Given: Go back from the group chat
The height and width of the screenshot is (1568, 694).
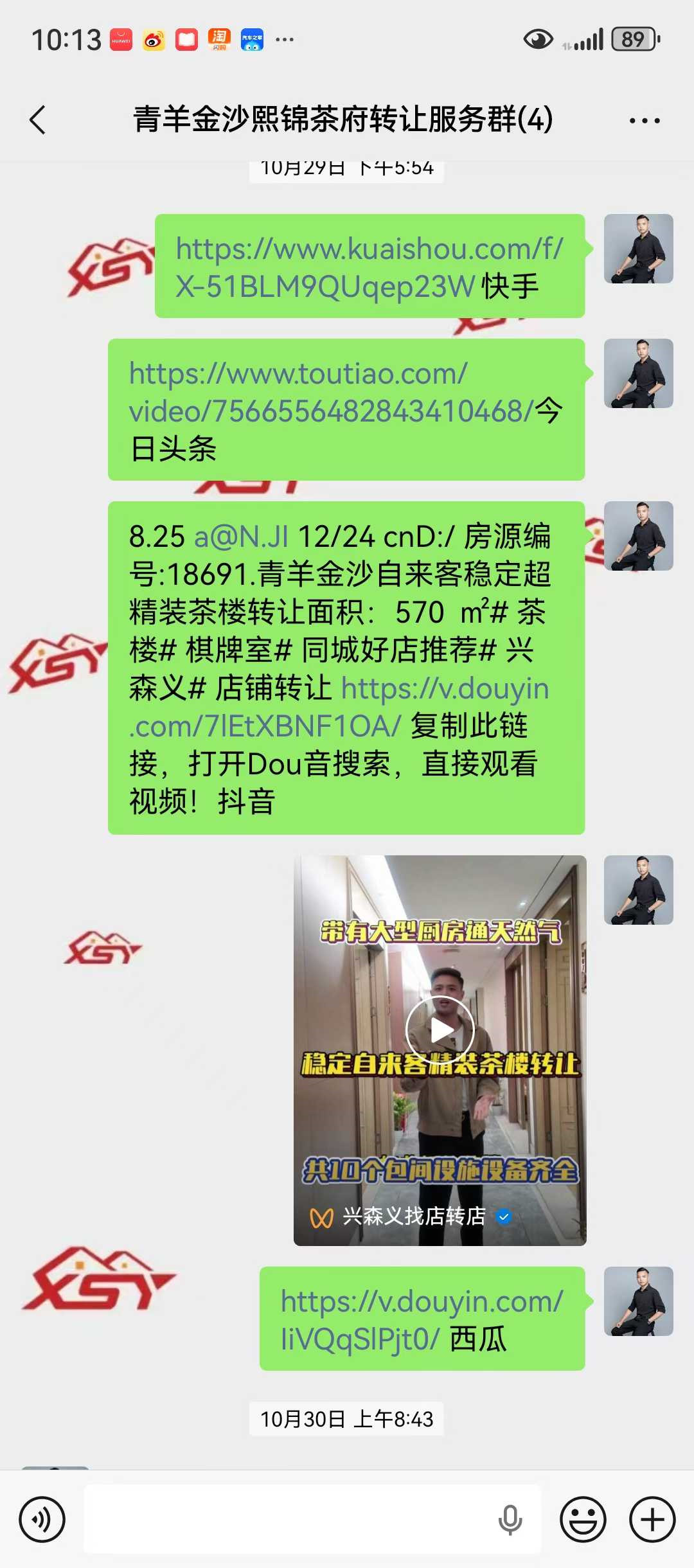Looking at the screenshot, I should tap(38, 120).
